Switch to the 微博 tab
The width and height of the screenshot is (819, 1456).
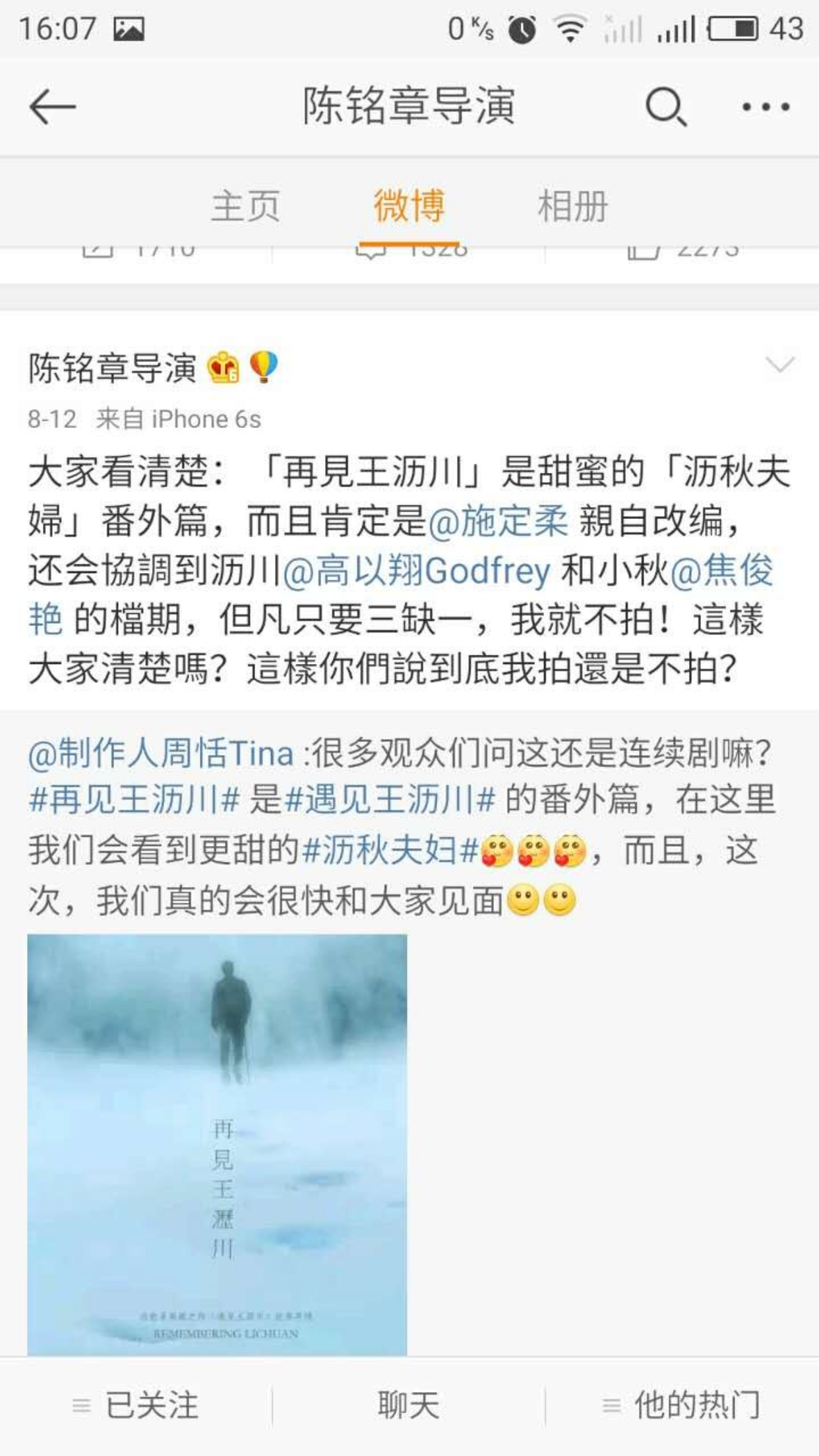click(x=409, y=206)
